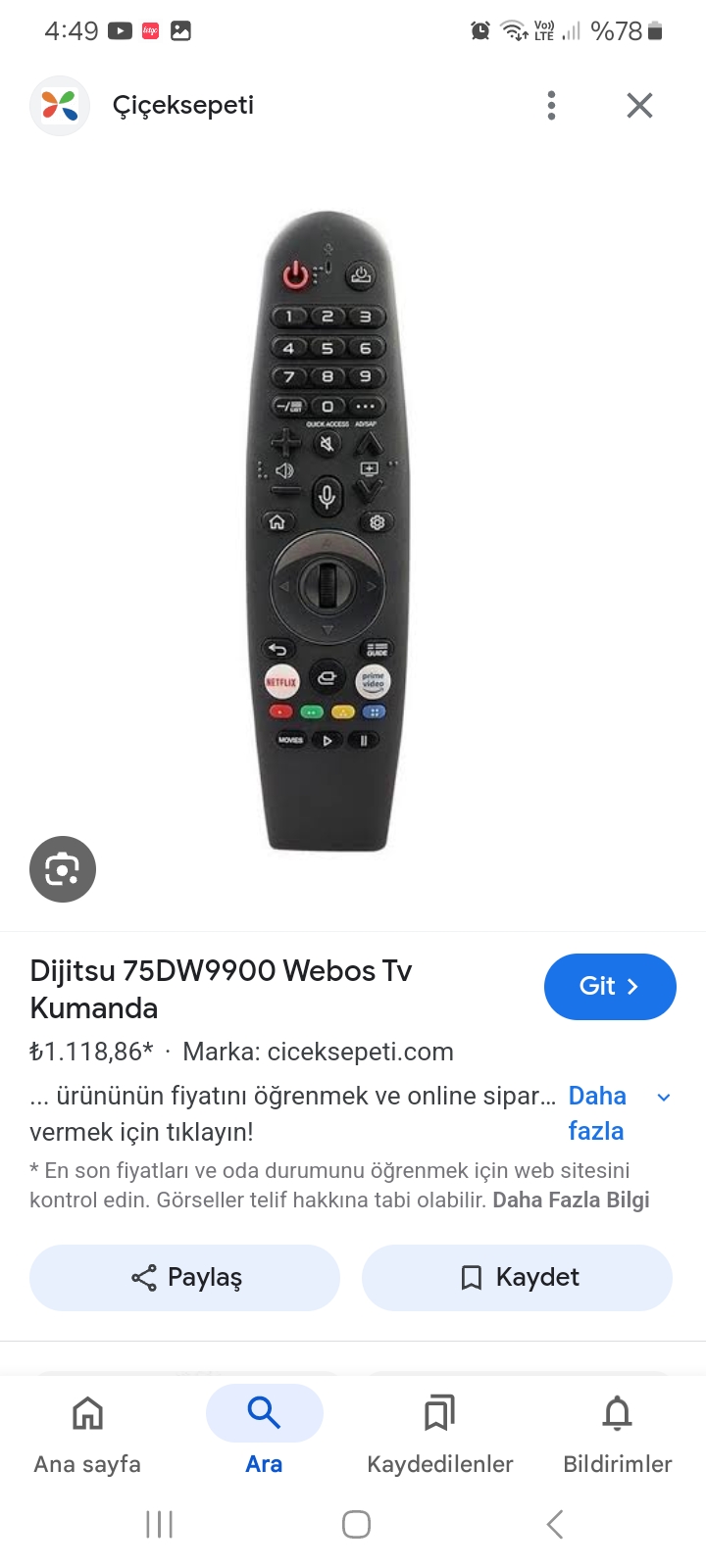
Task: Open the three-dot overflow menu
Action: click(551, 105)
